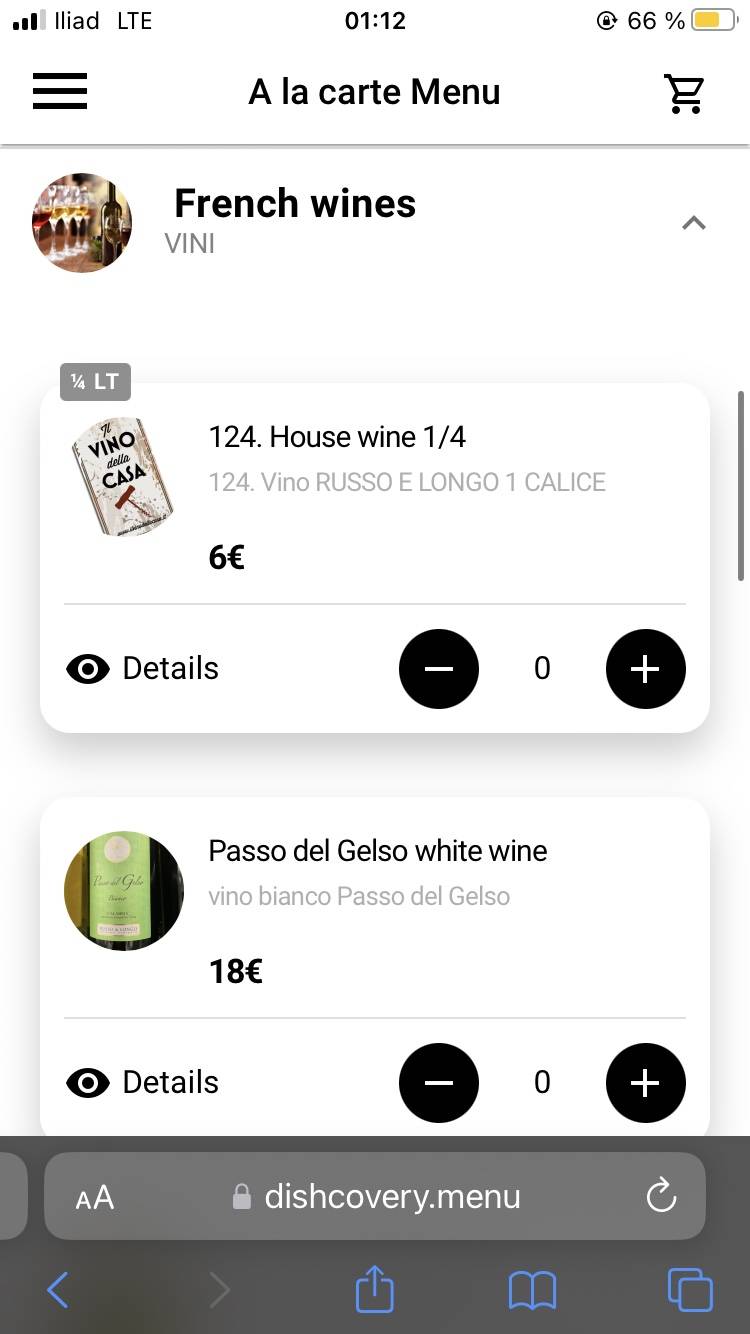Increase quantity of Passo del Gelso white wine

[645, 1082]
